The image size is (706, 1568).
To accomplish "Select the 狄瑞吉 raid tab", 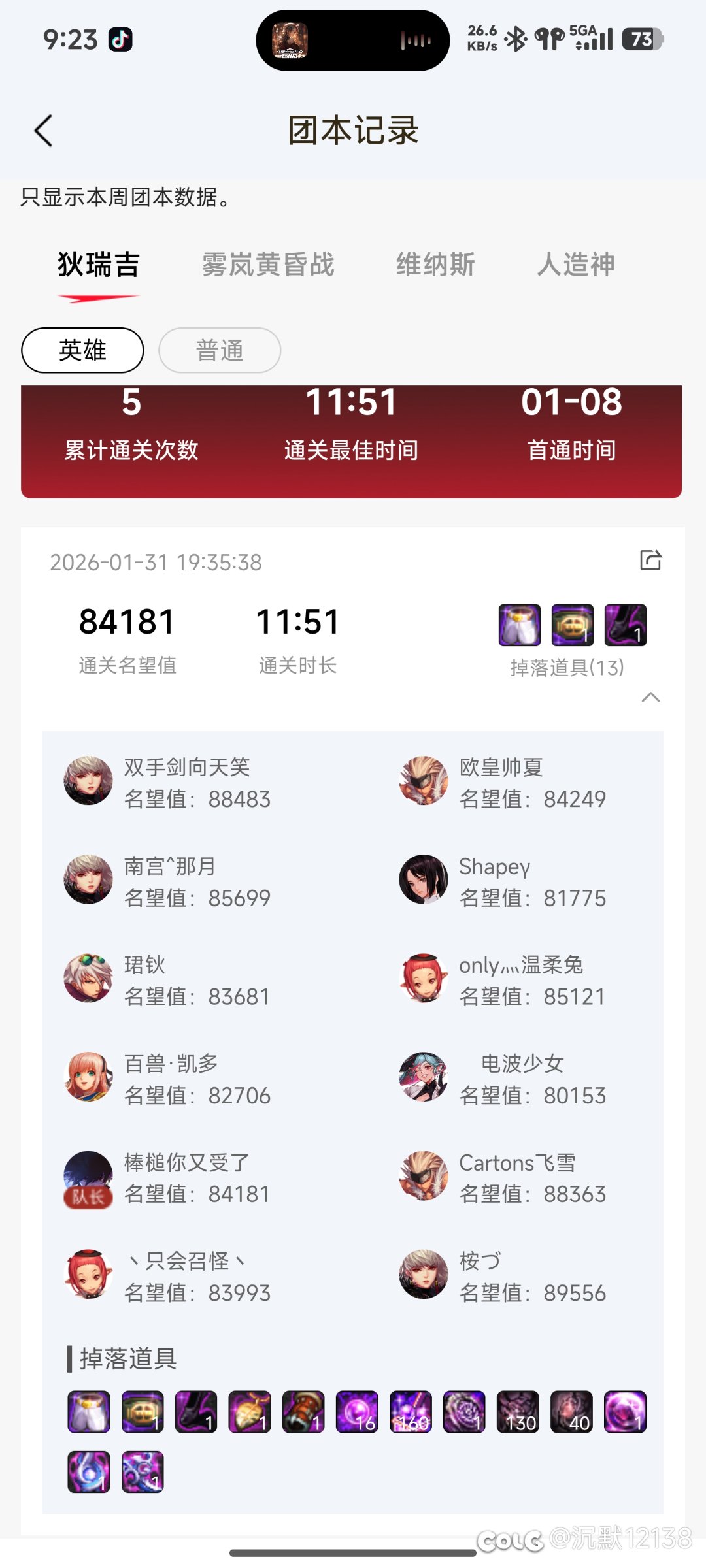I will pyautogui.click(x=99, y=265).
